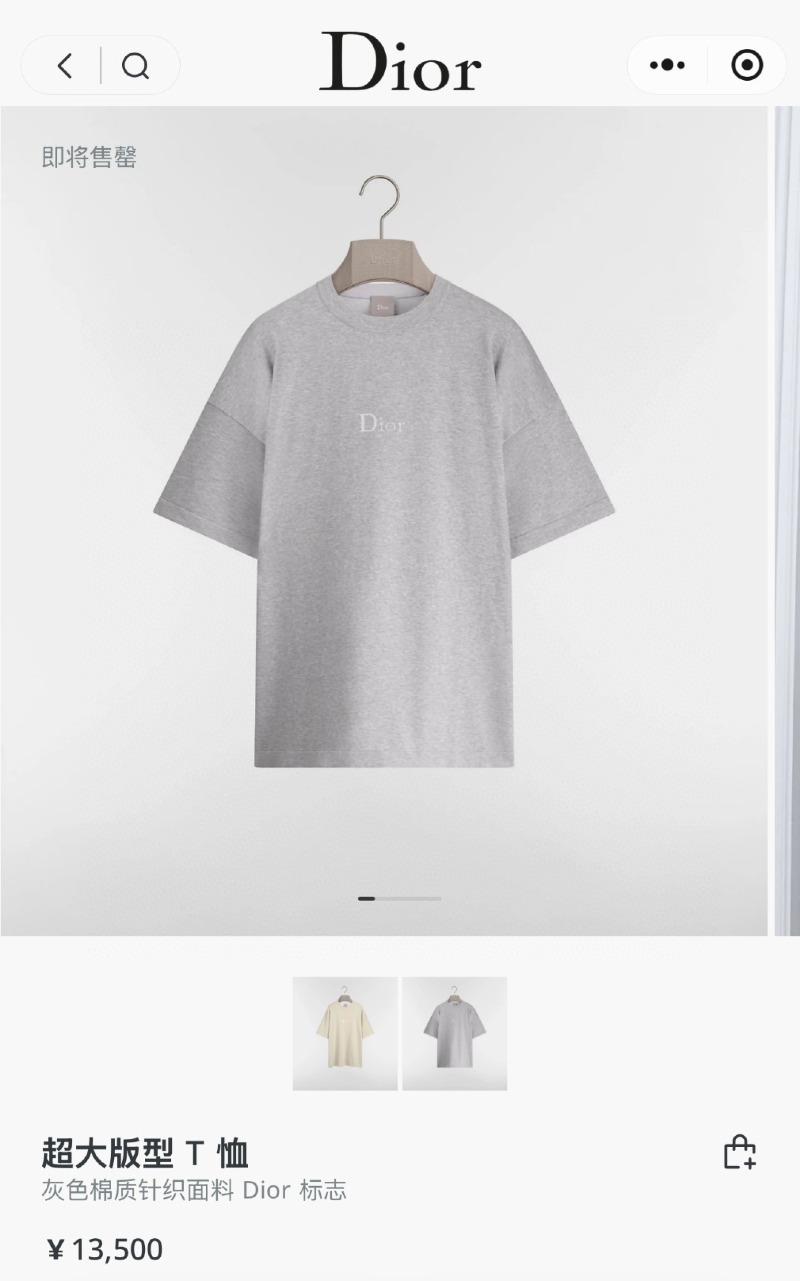The width and height of the screenshot is (800, 1281).
Task: Close the mini program with circle icon
Action: pos(747,65)
